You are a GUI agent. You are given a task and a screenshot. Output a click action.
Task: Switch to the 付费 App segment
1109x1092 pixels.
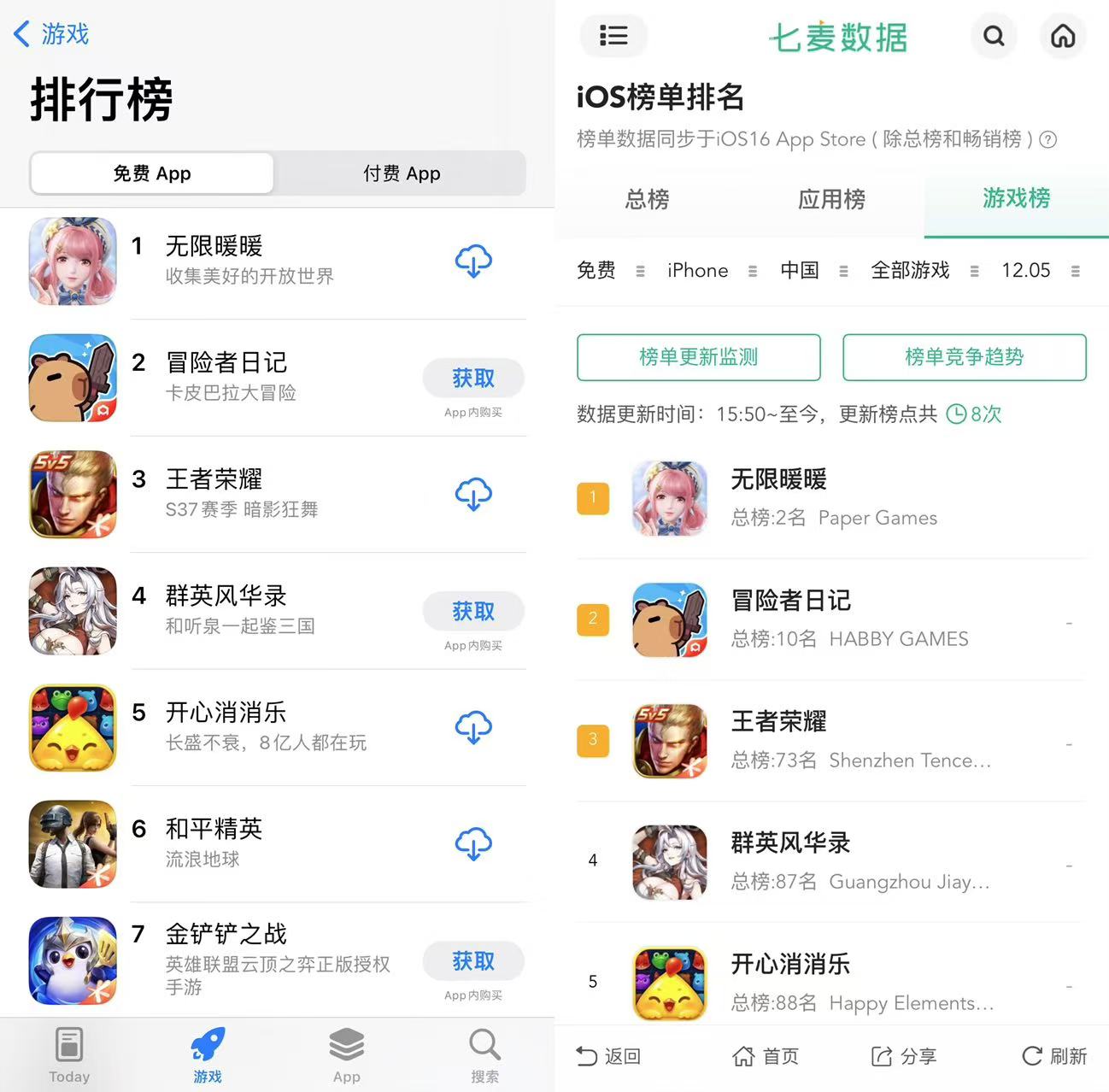pos(401,173)
